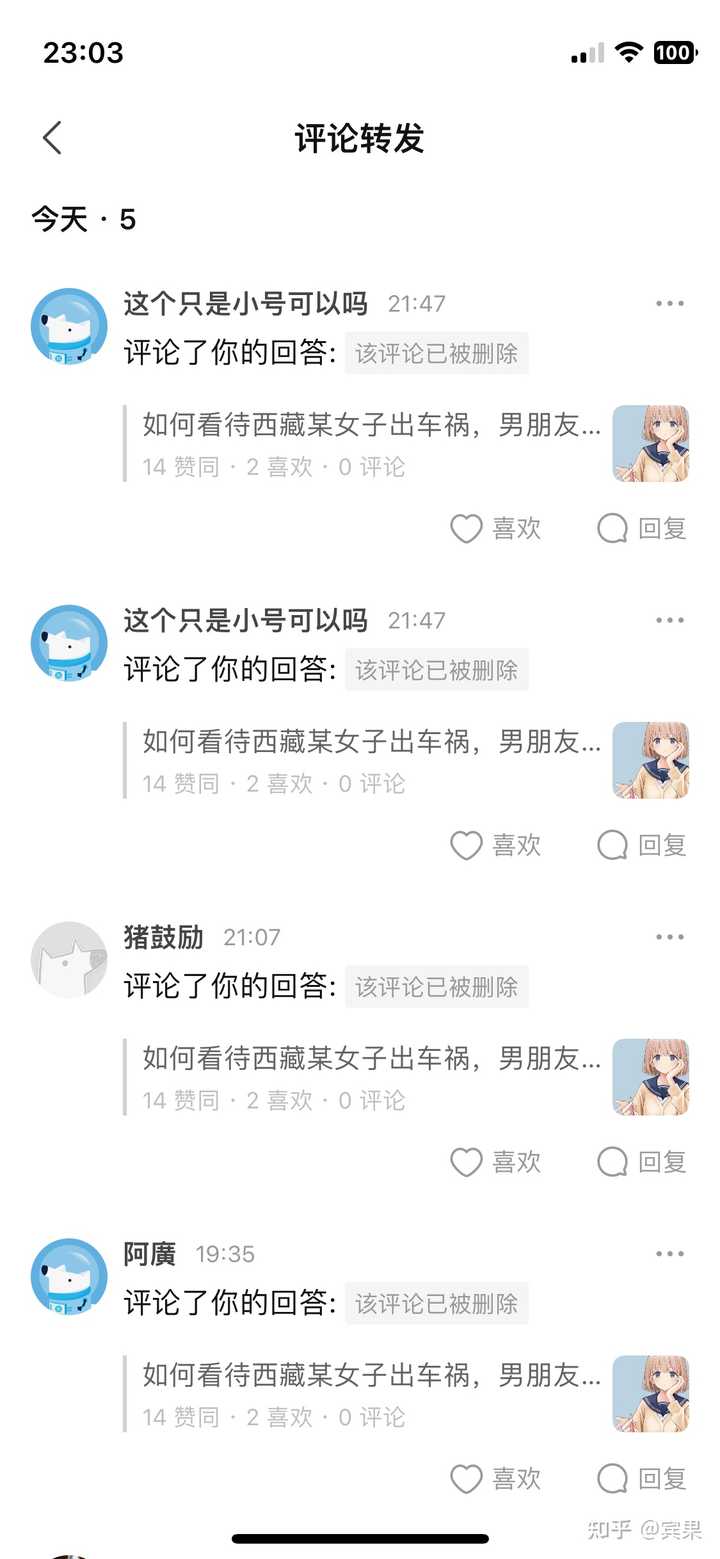The image size is (720, 1559).
Task: Open 猪鼓励's profile avatar
Action: point(69,959)
